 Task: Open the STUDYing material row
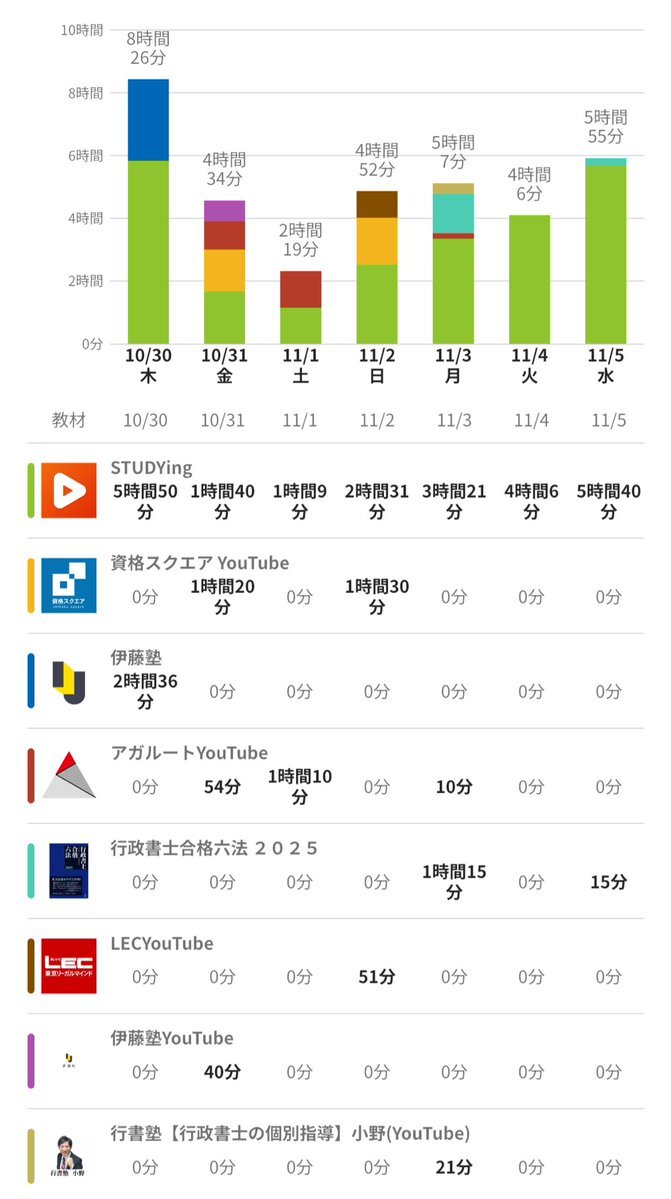coord(336,490)
